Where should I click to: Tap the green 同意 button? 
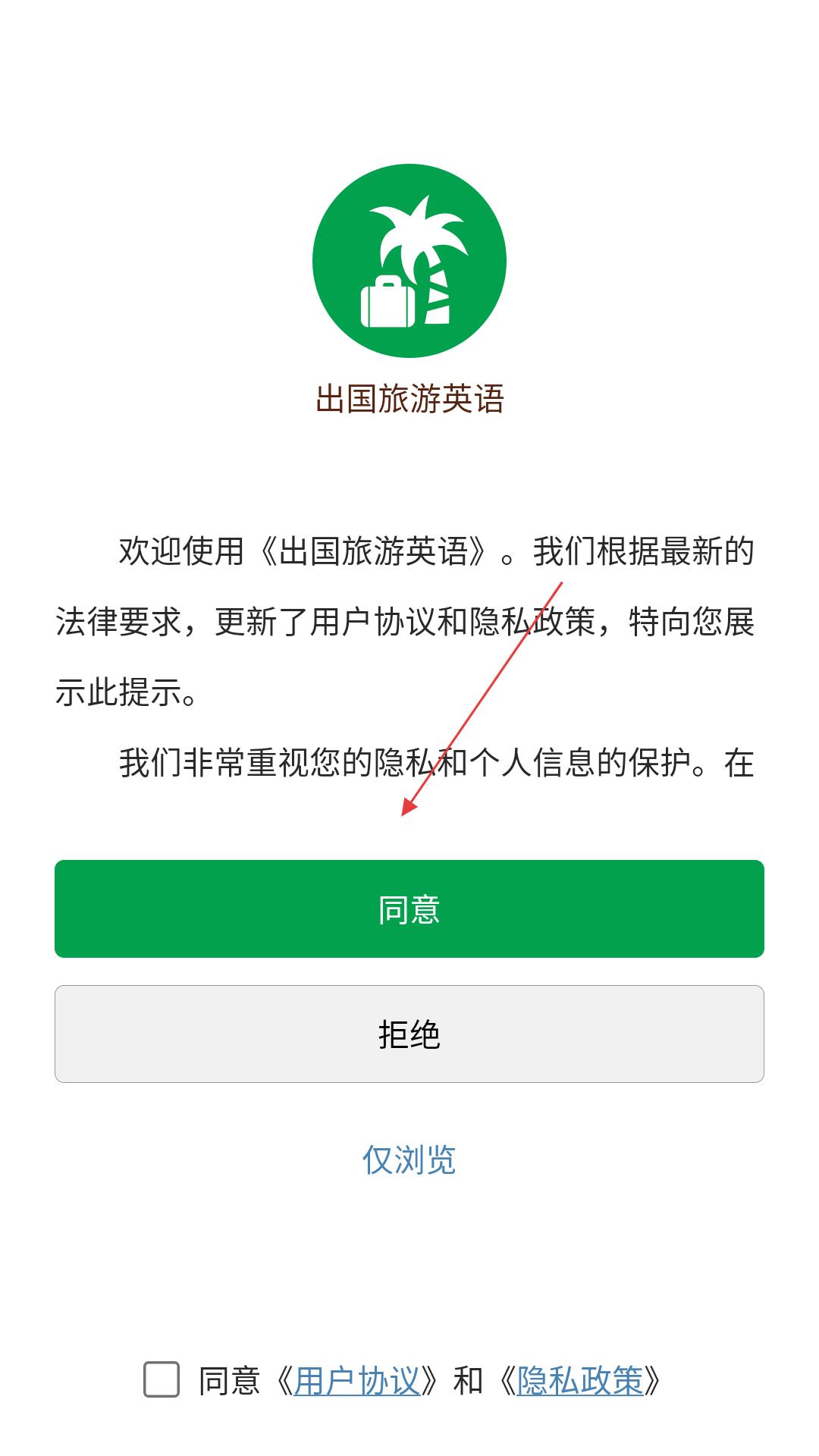[x=409, y=908]
